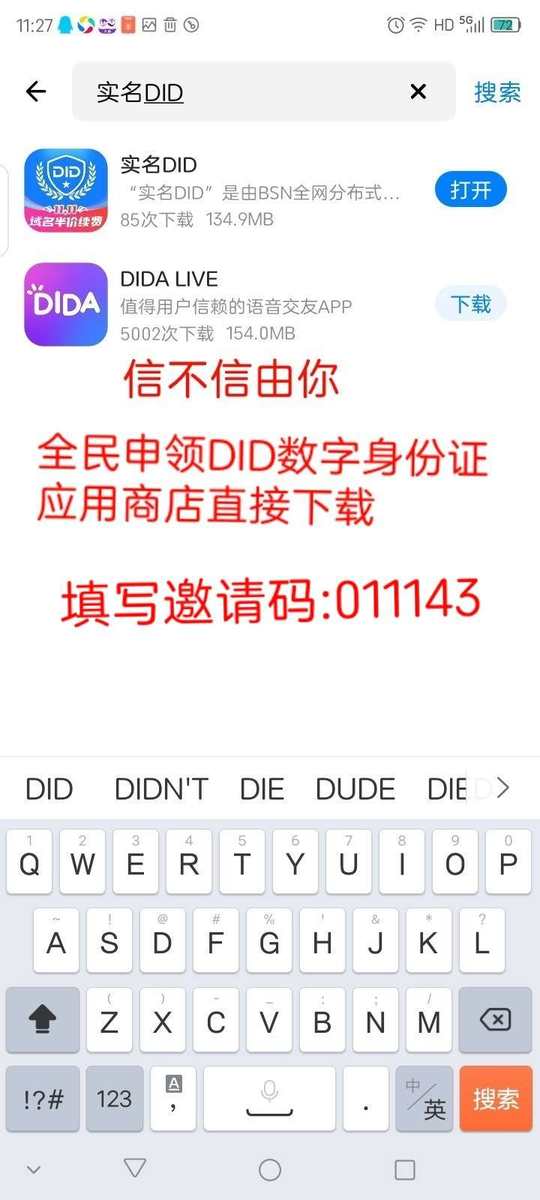Switch to the 123 number keyboard
This screenshot has height=1200, width=540.
pos(114,1098)
